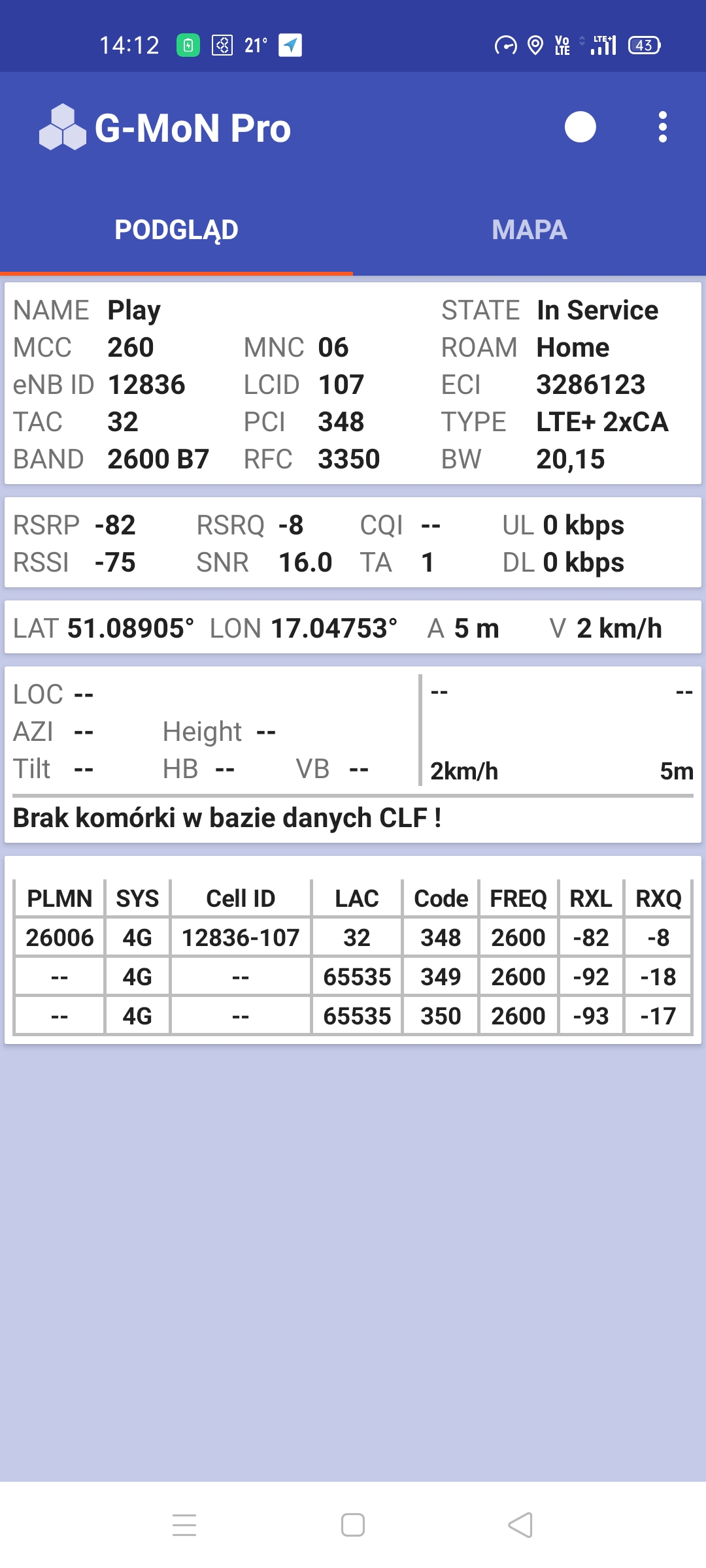Go back using the system back button
The width and height of the screenshot is (706, 1568).
coord(520,1525)
